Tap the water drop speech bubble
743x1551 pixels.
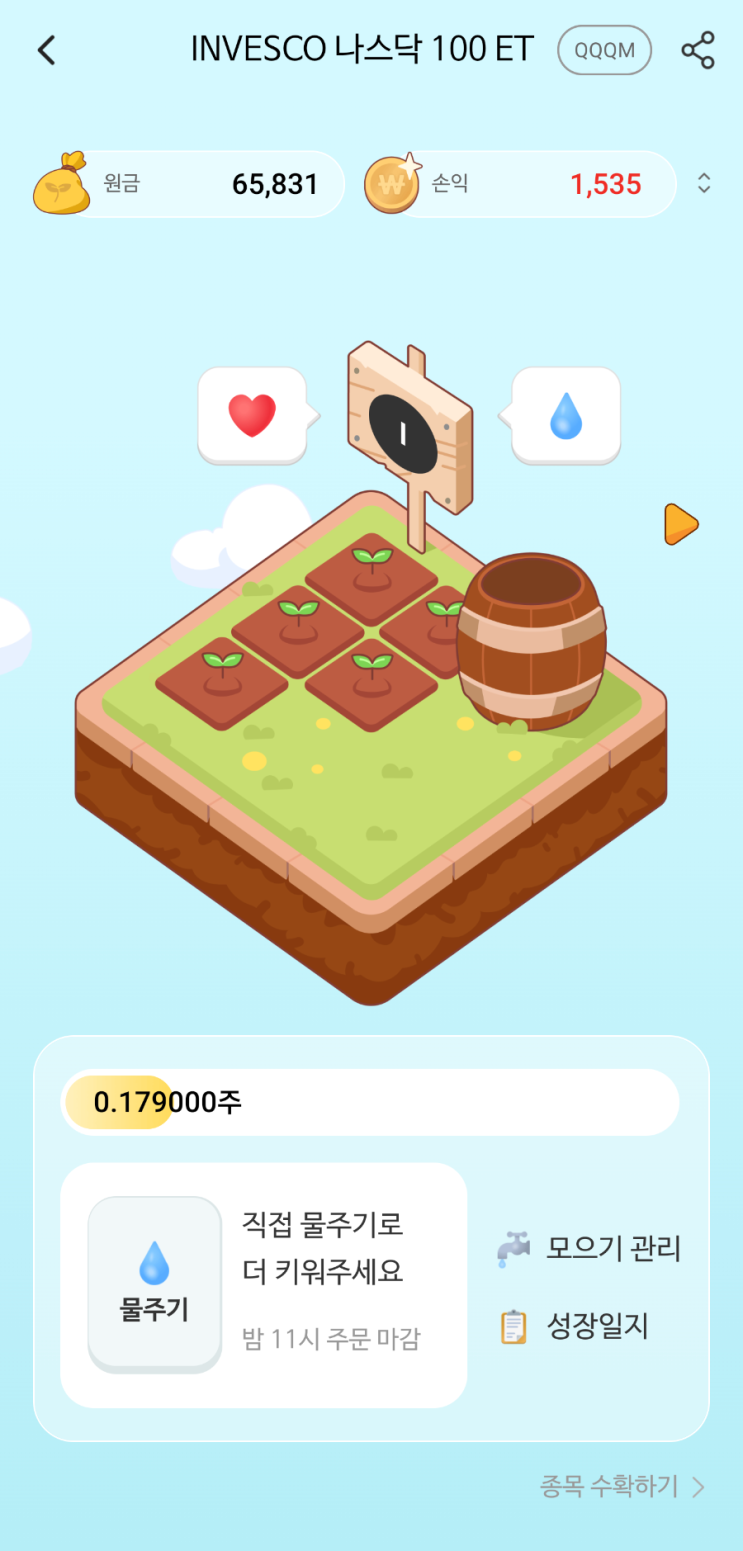coord(563,415)
